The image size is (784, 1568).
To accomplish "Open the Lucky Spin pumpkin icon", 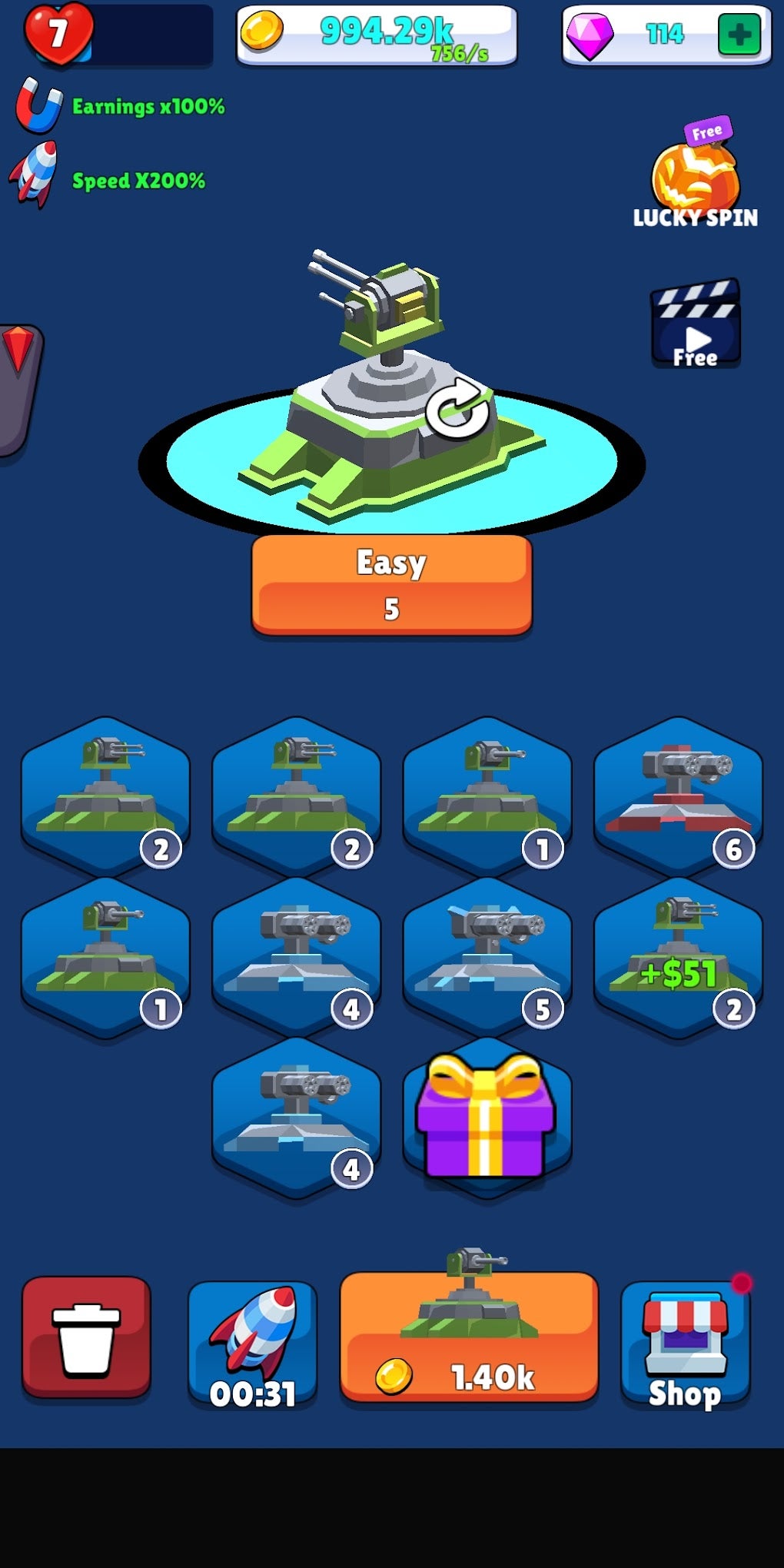I will click(694, 176).
